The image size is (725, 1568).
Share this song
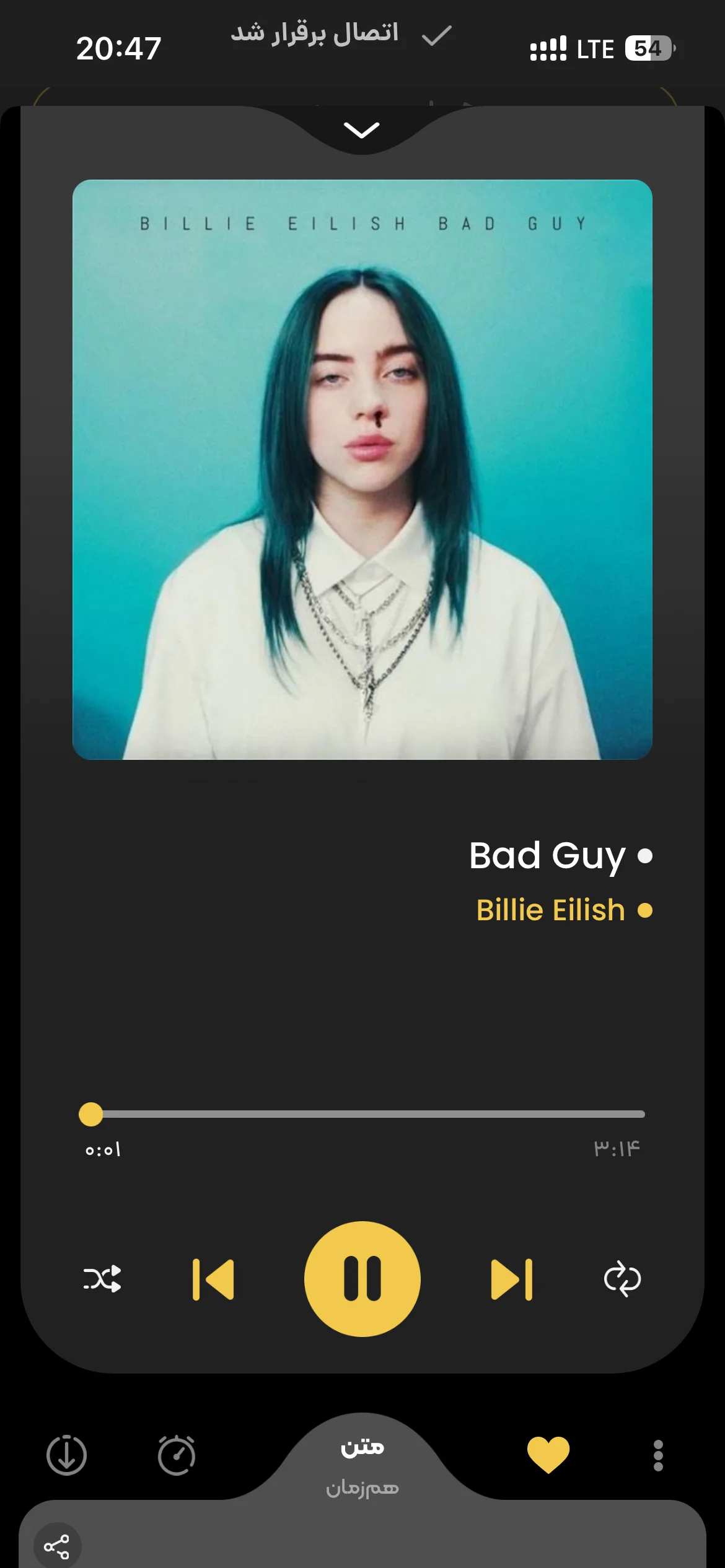point(56,1546)
